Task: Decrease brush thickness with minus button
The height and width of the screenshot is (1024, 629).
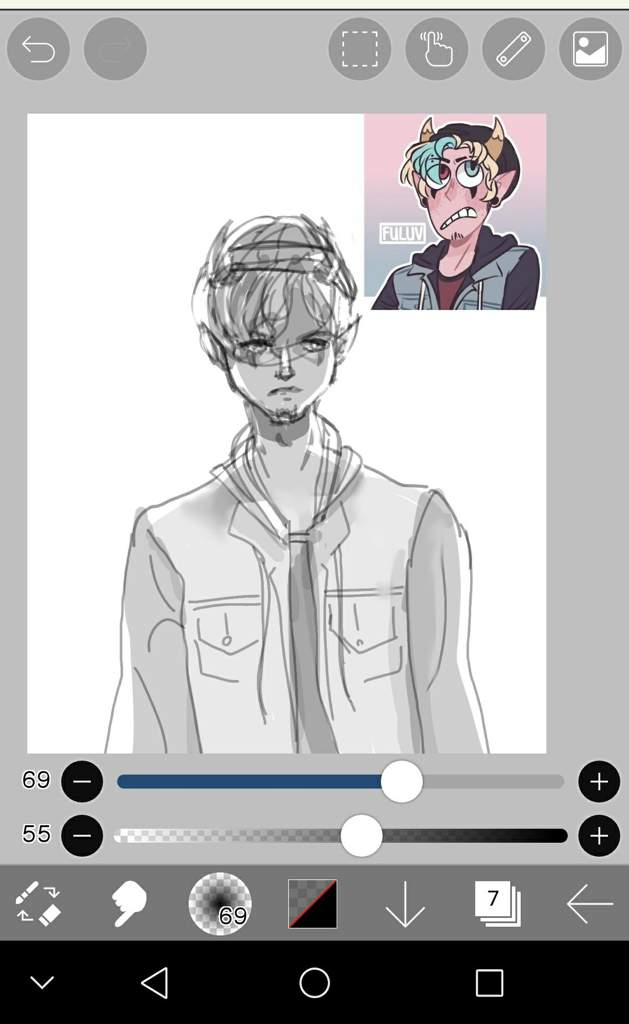Action: tap(82, 781)
